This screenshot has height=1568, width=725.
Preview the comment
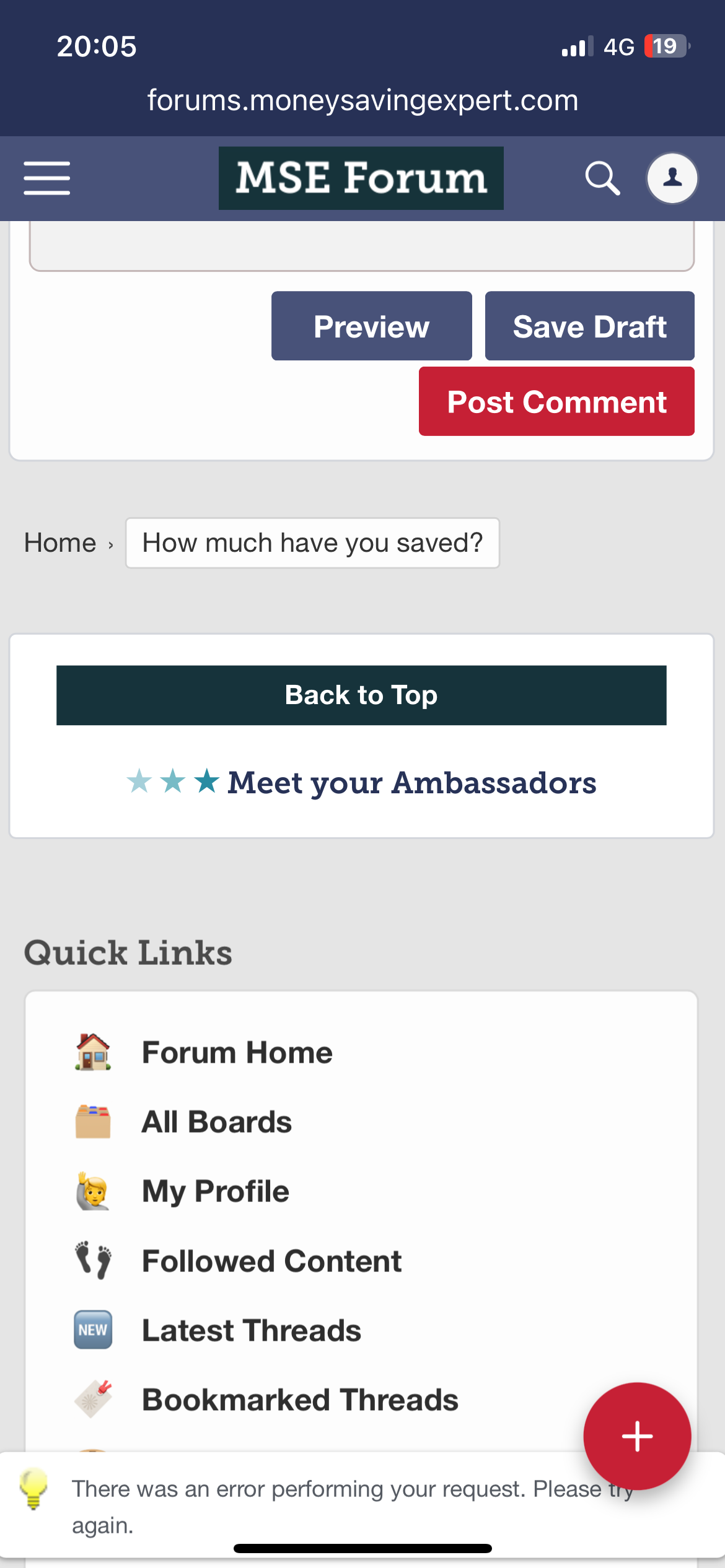pyautogui.click(x=371, y=326)
